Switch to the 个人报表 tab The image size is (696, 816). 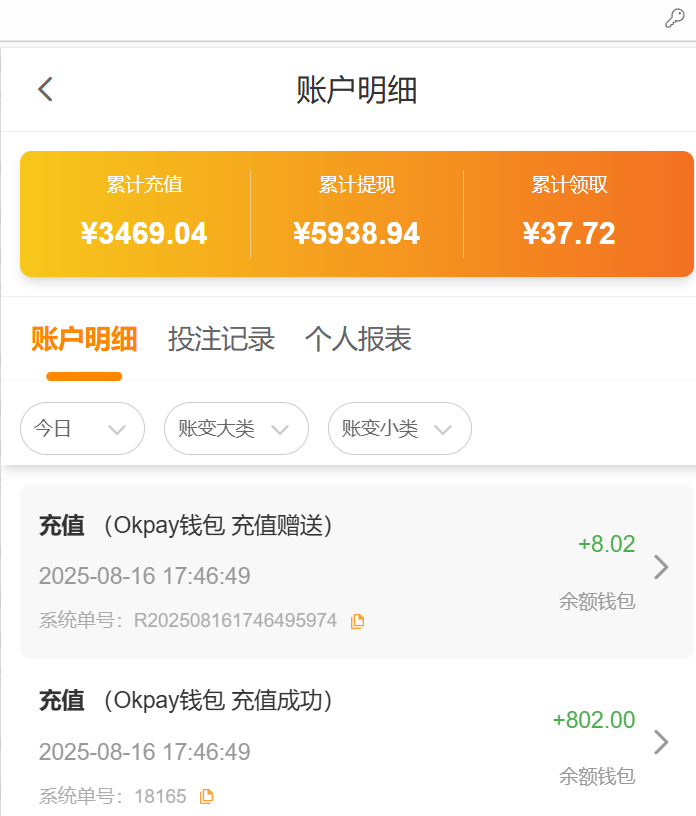click(358, 339)
